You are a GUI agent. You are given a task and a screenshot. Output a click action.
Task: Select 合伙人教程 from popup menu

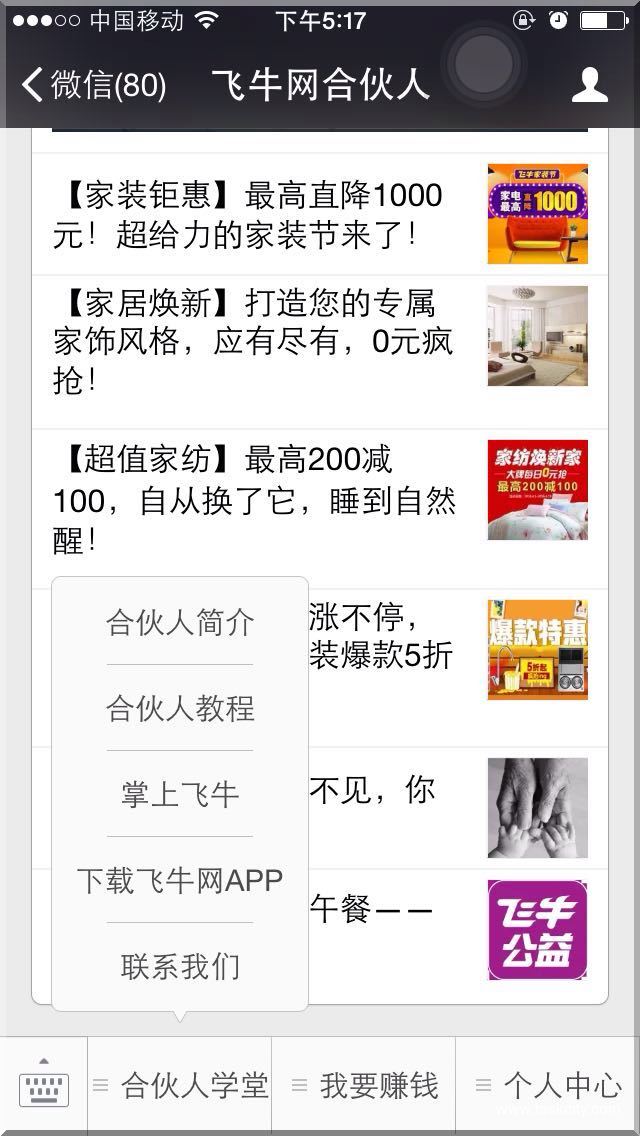click(180, 708)
